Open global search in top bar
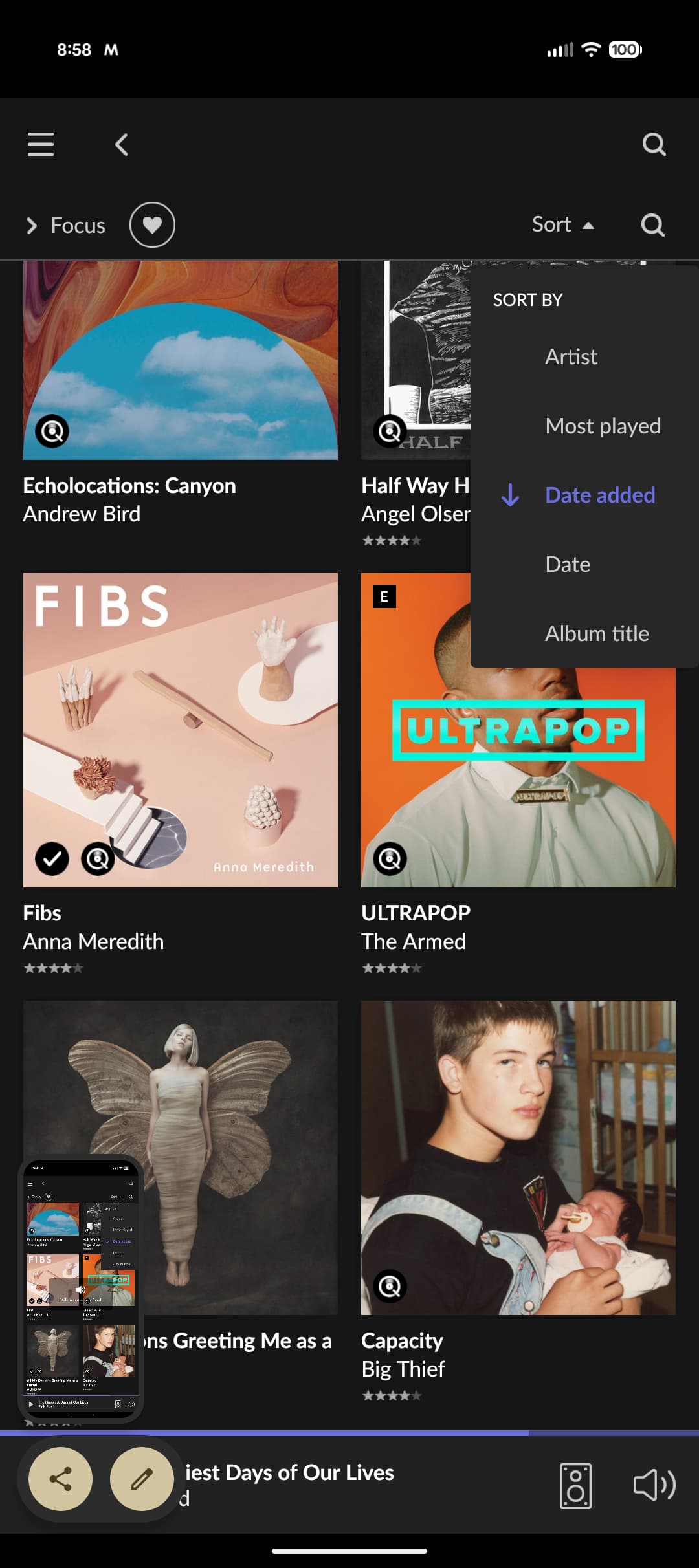This screenshot has width=699, height=1568. (x=654, y=144)
